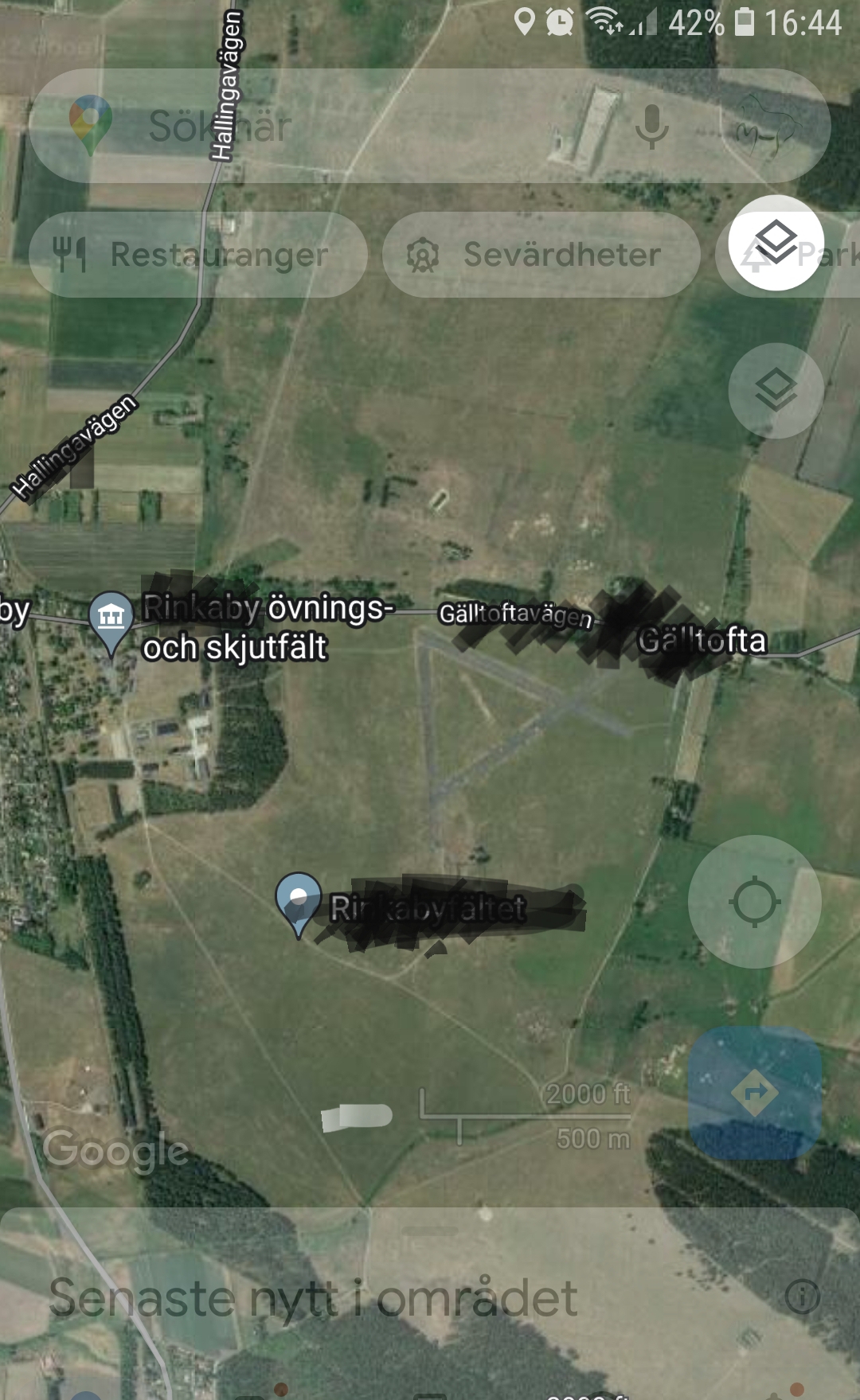The height and width of the screenshot is (1400, 860).
Task: Select the Sevärdheter chip
Action: click(x=541, y=255)
